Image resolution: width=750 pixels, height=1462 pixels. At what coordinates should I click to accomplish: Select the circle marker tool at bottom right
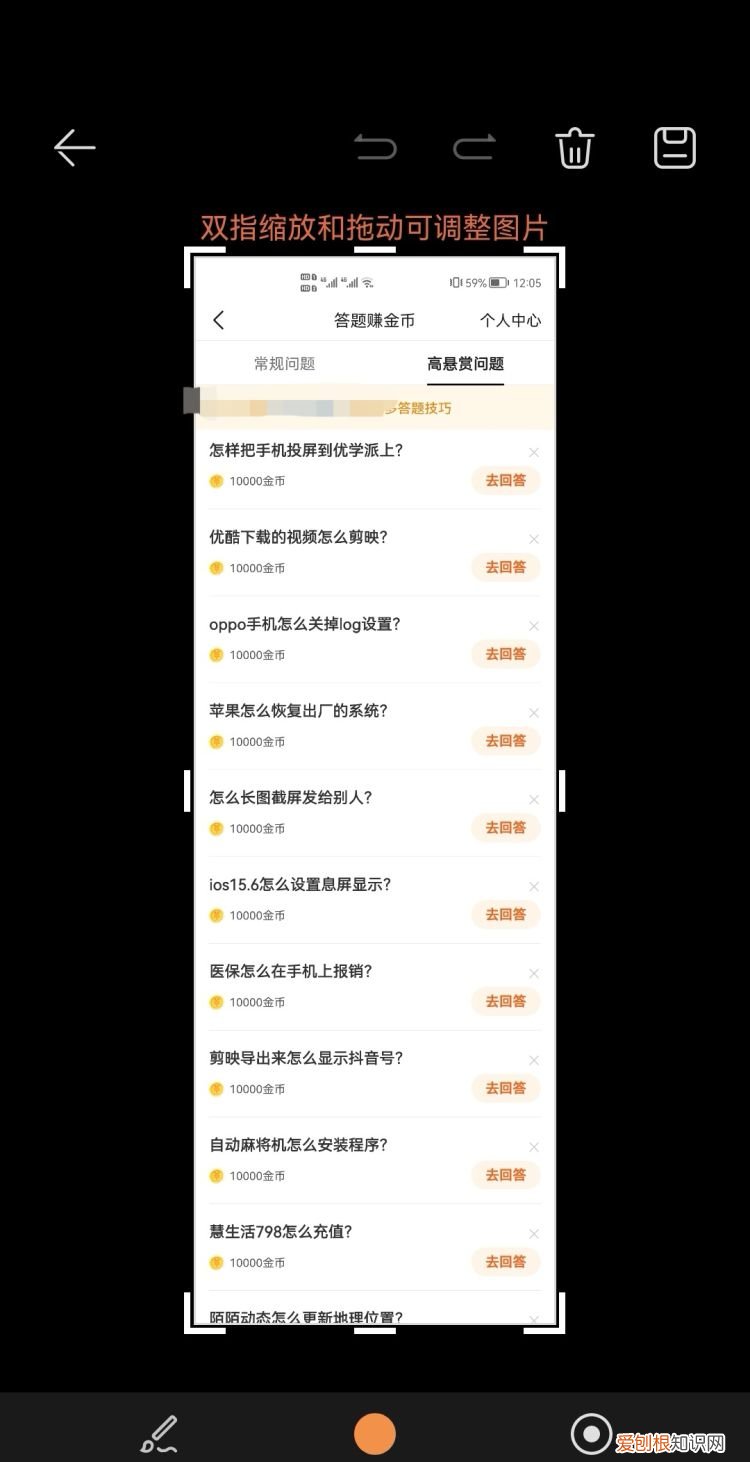(x=592, y=1432)
